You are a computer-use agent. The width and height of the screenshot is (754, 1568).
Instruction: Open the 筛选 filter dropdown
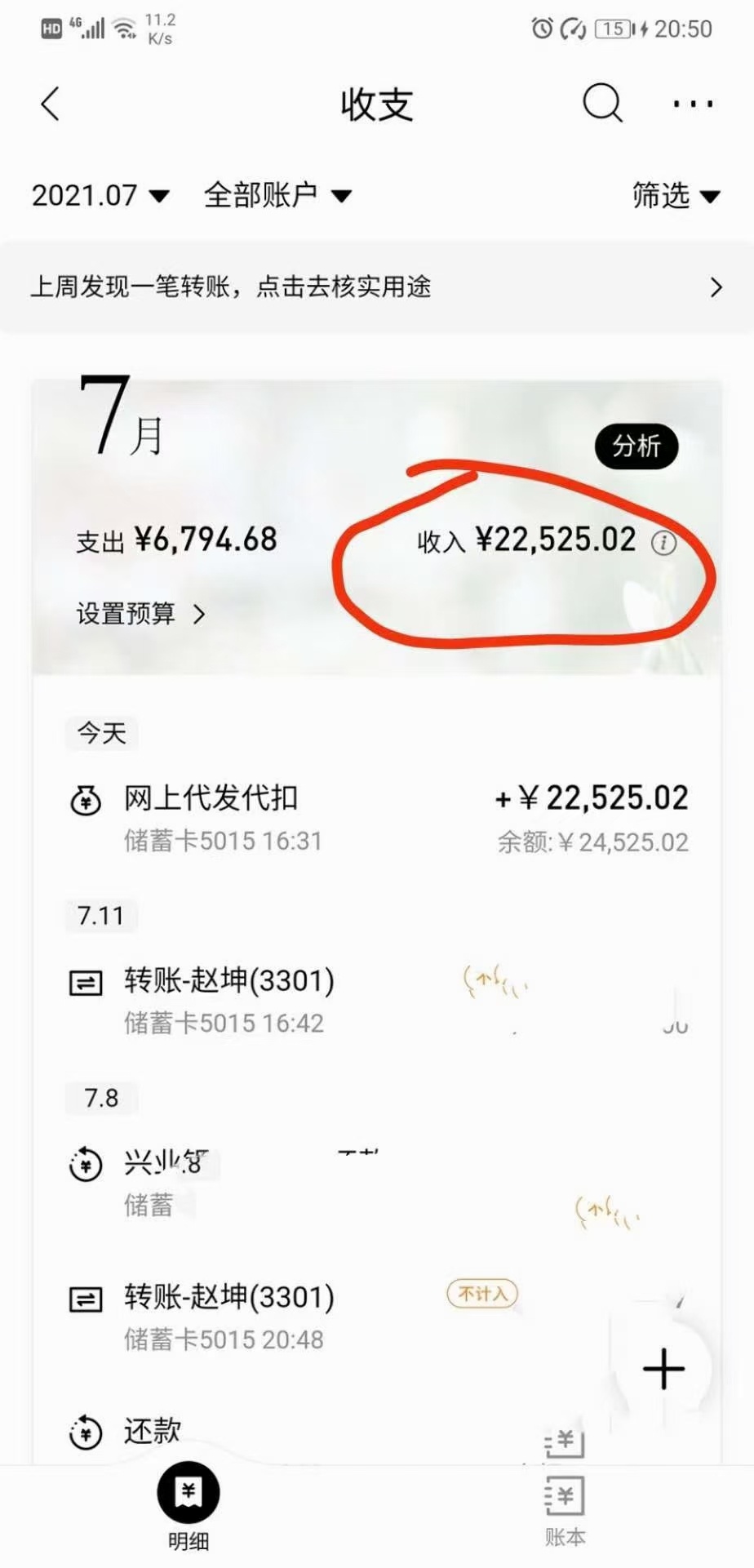click(676, 195)
